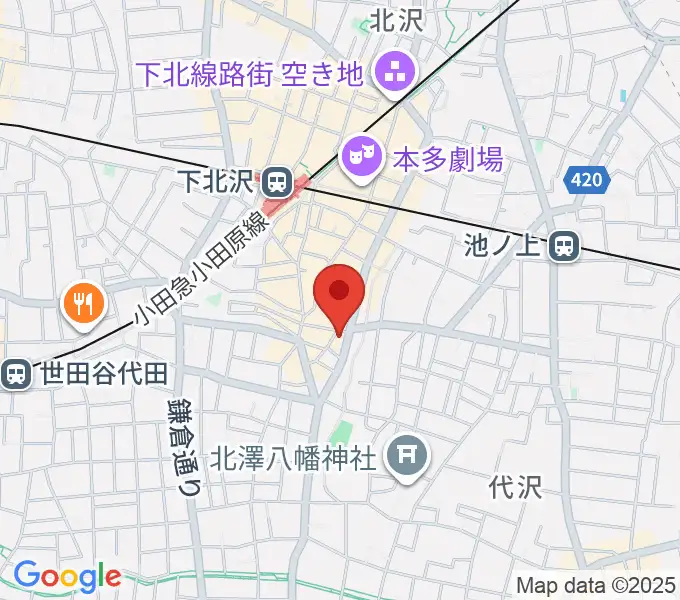
Task: Tap the red location pin
Action: (x=339, y=293)
